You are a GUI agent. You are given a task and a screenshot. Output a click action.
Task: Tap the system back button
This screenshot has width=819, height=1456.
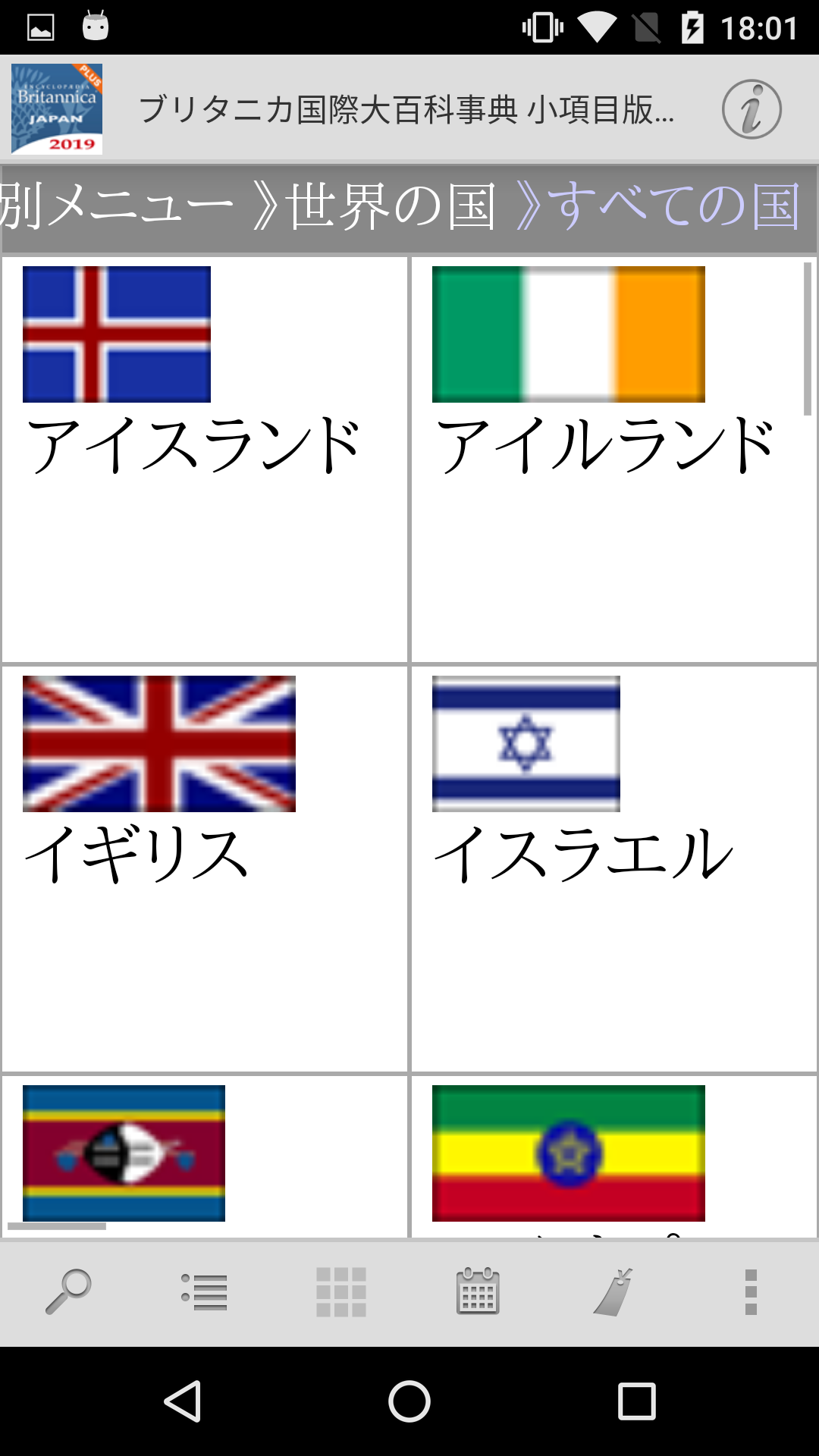[182, 1401]
